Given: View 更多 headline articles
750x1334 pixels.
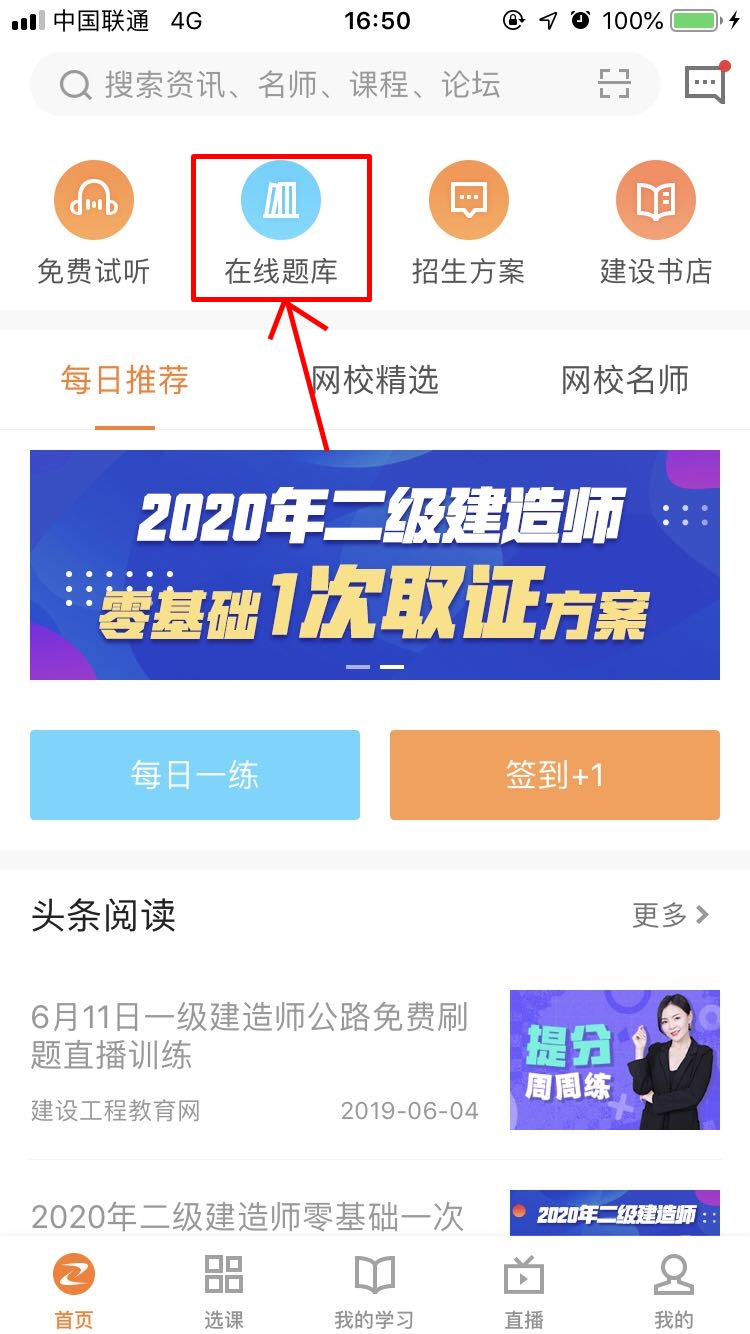Looking at the screenshot, I should click(x=670, y=914).
